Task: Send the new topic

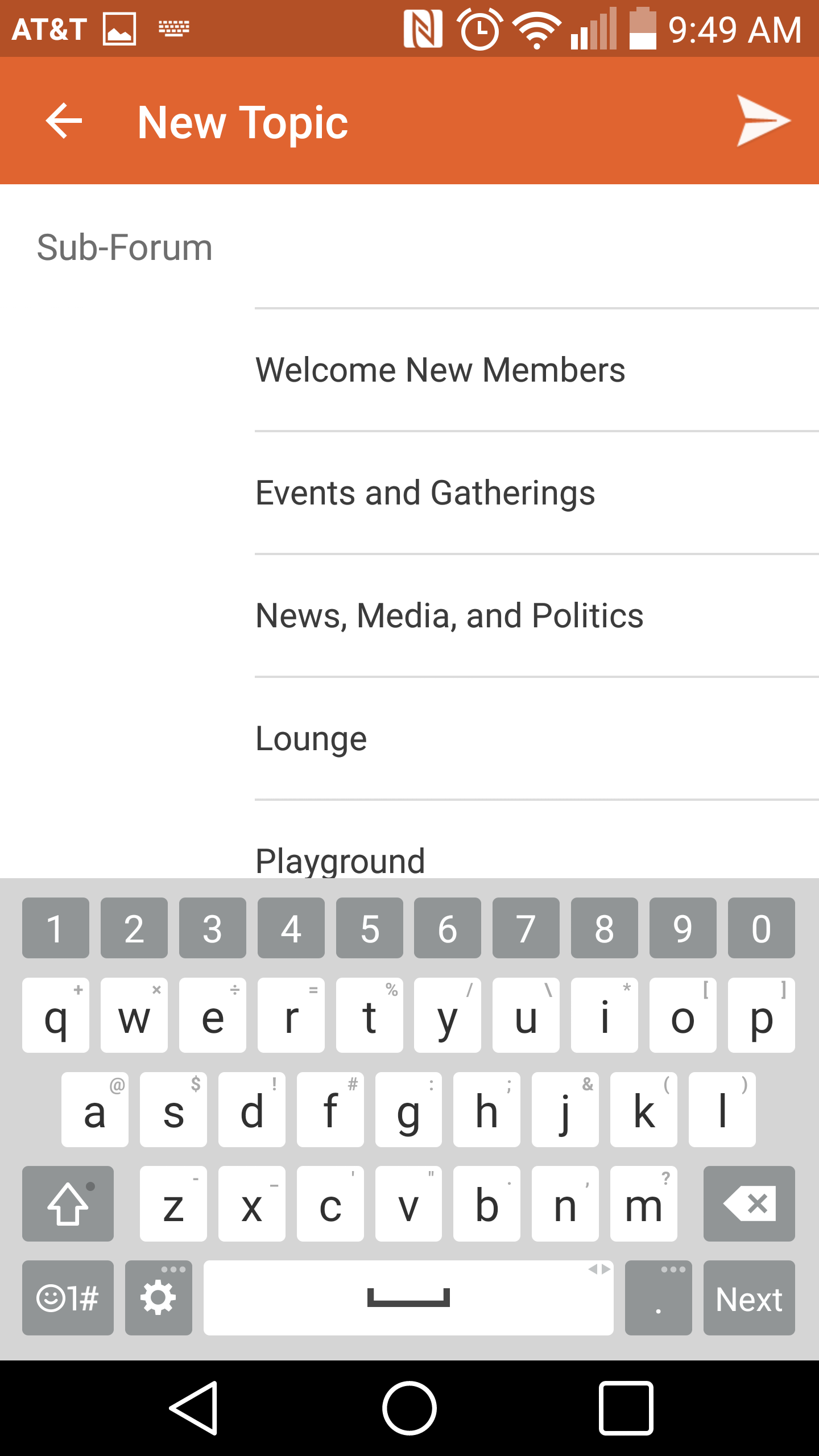Action: tap(763, 121)
